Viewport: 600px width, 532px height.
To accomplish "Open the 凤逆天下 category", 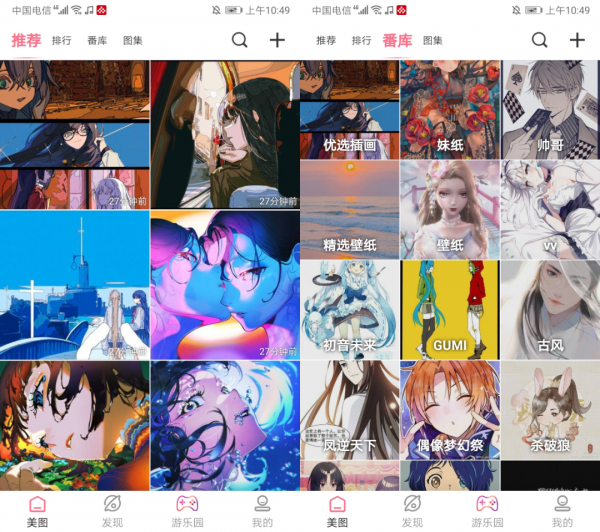I will 349,410.
